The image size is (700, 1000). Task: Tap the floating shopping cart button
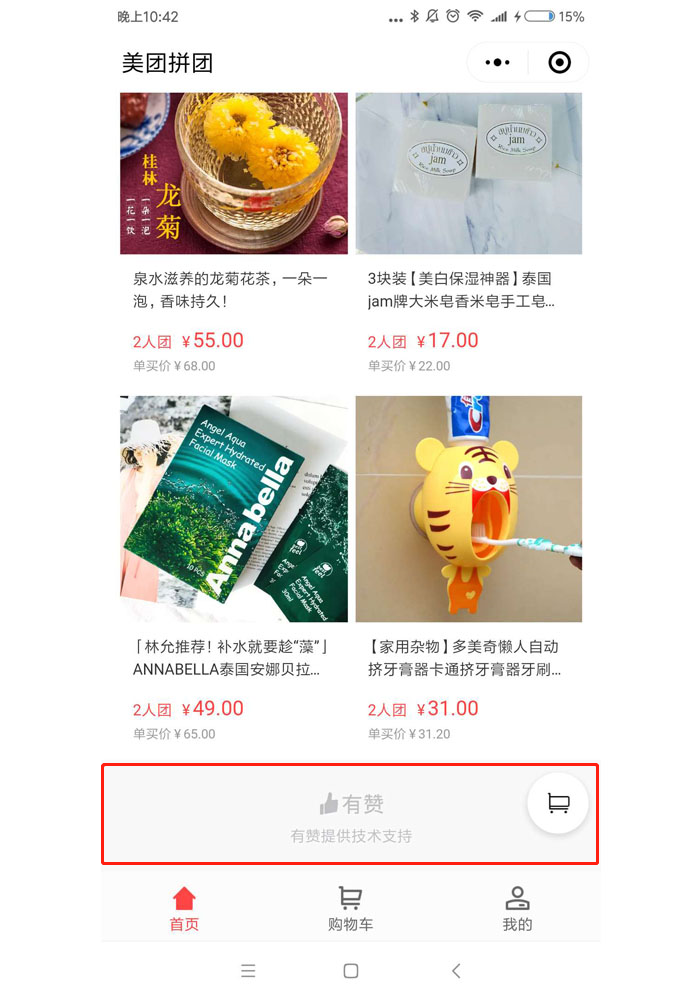pos(559,803)
